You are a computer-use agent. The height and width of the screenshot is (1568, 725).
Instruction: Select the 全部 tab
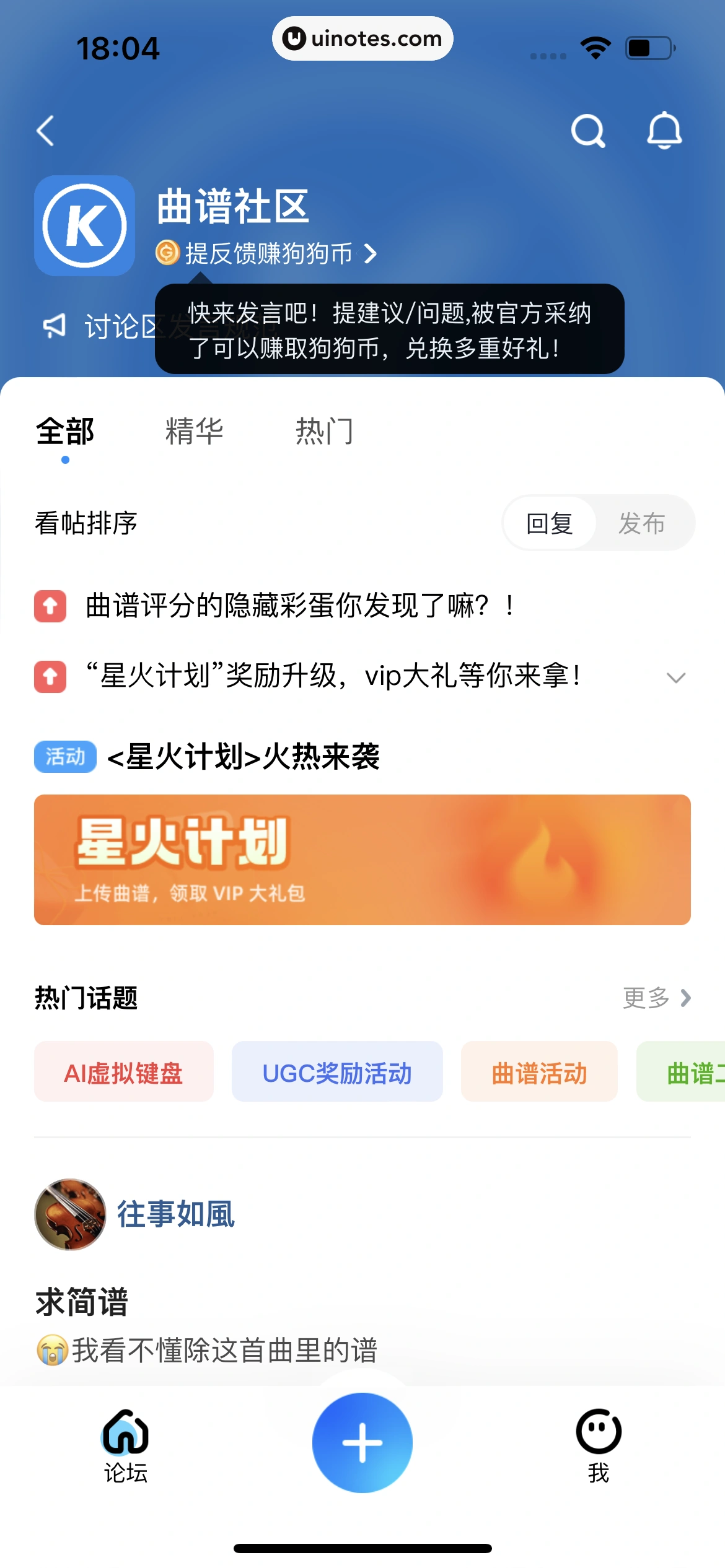(x=65, y=431)
